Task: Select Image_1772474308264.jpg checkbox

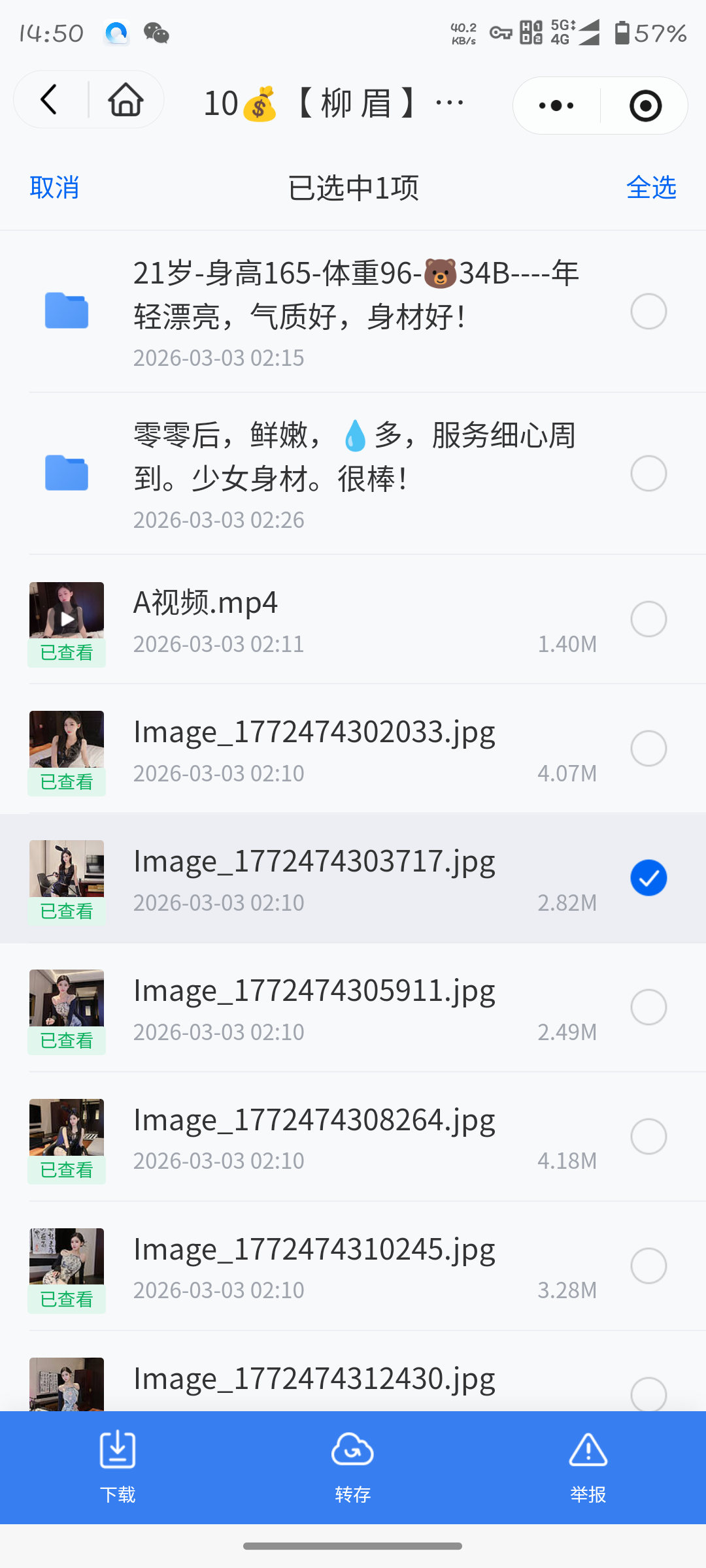Action: (648, 1137)
